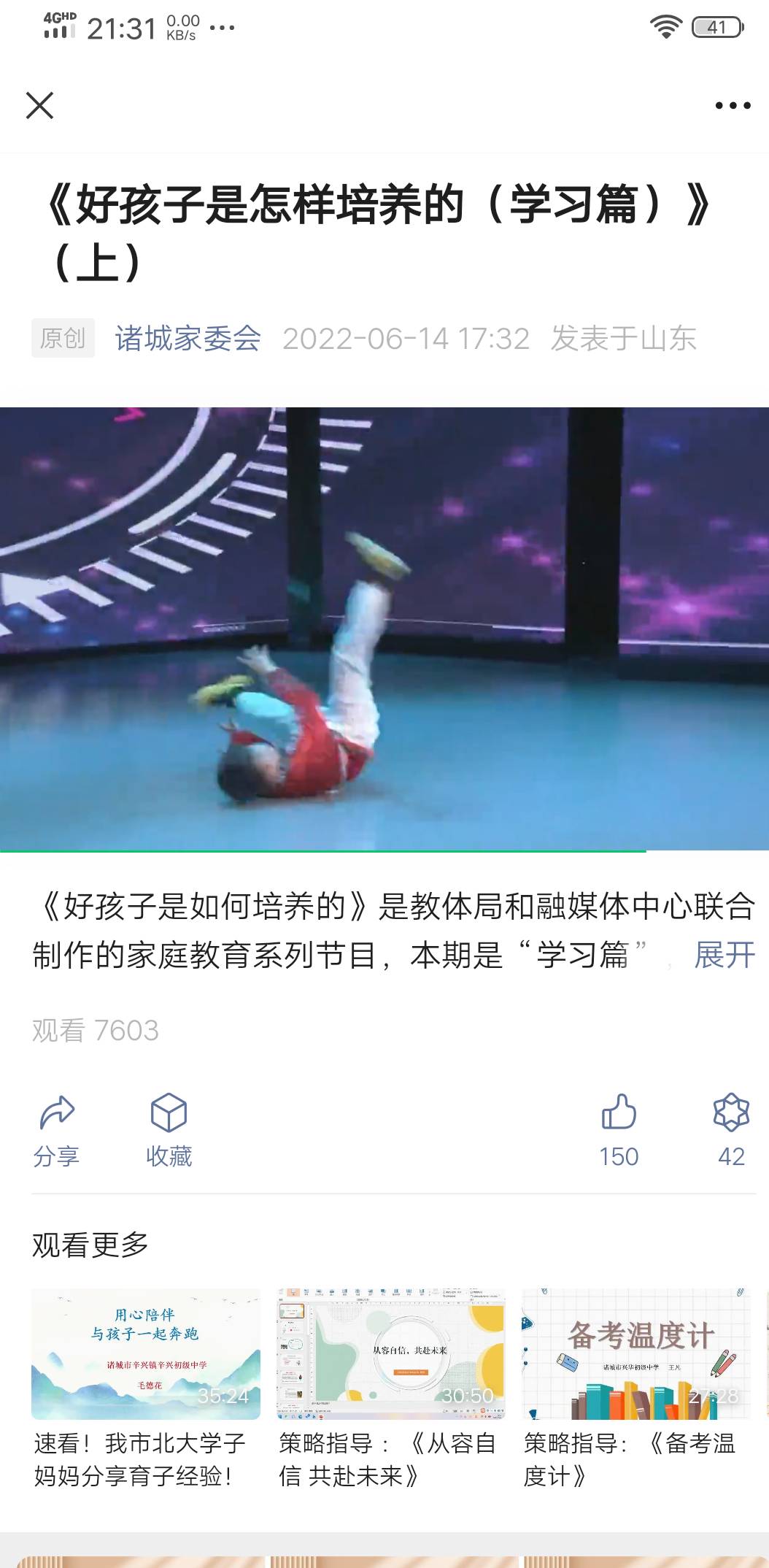Tap the 观看 7603 view count text
The height and width of the screenshot is (1568, 769).
95,1031
